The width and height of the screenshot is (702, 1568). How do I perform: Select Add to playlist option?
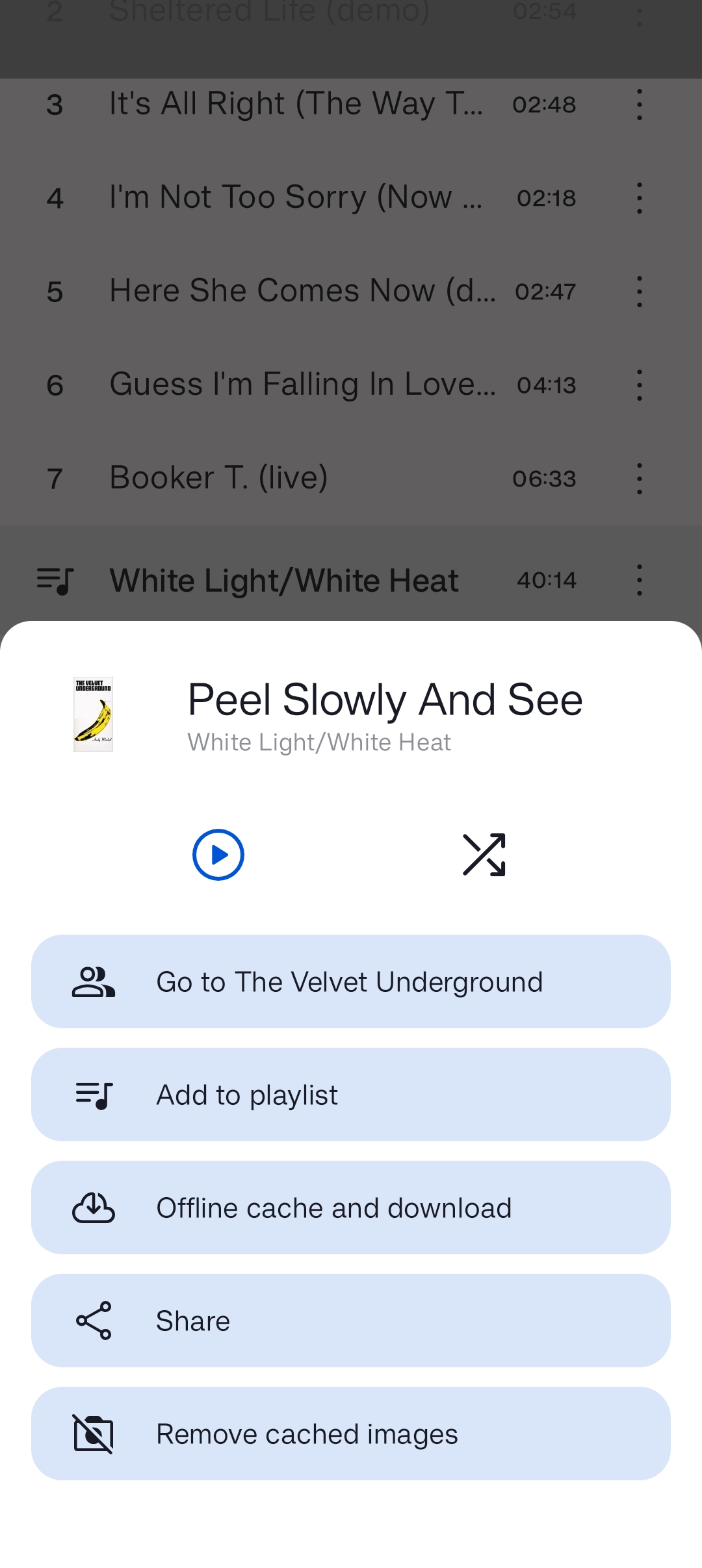(351, 1094)
